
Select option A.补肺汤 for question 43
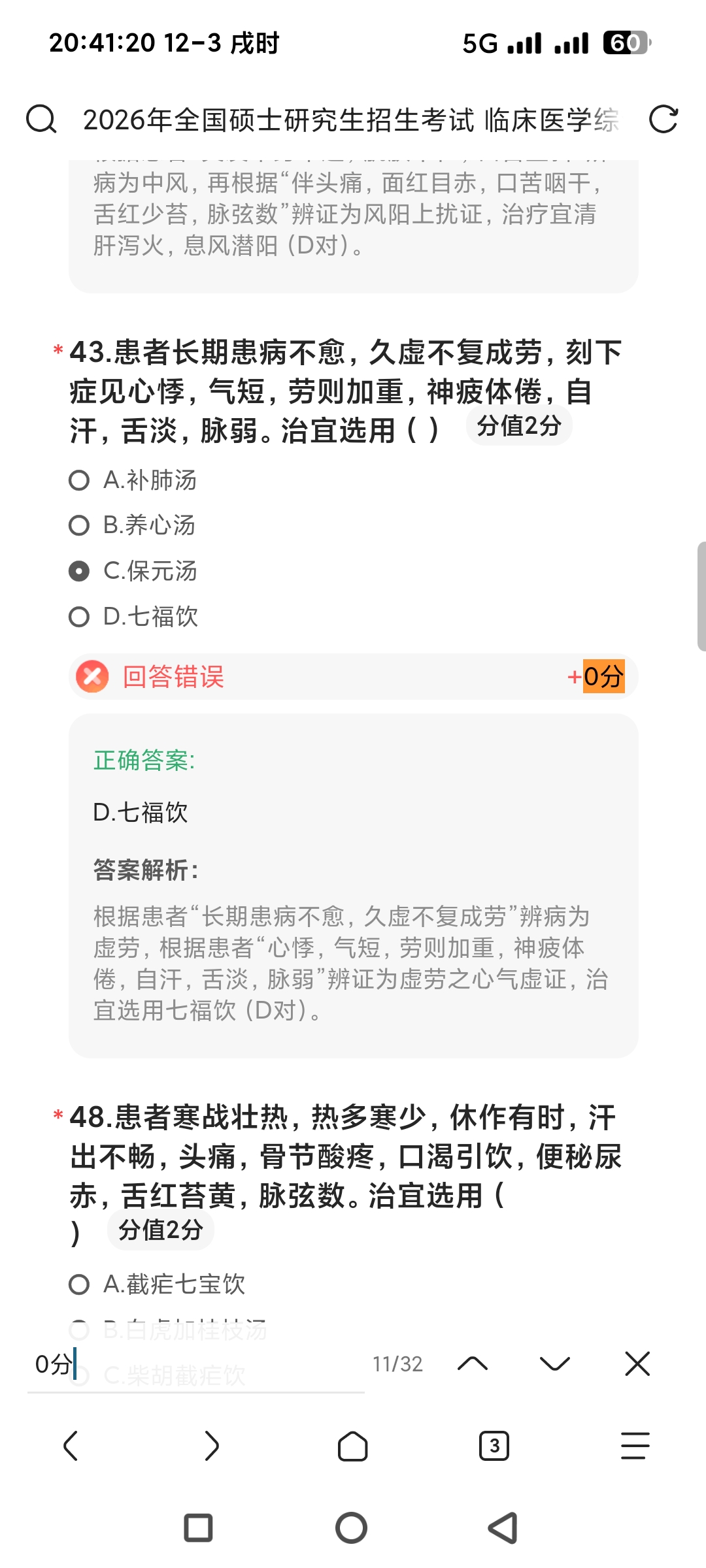pos(80,481)
